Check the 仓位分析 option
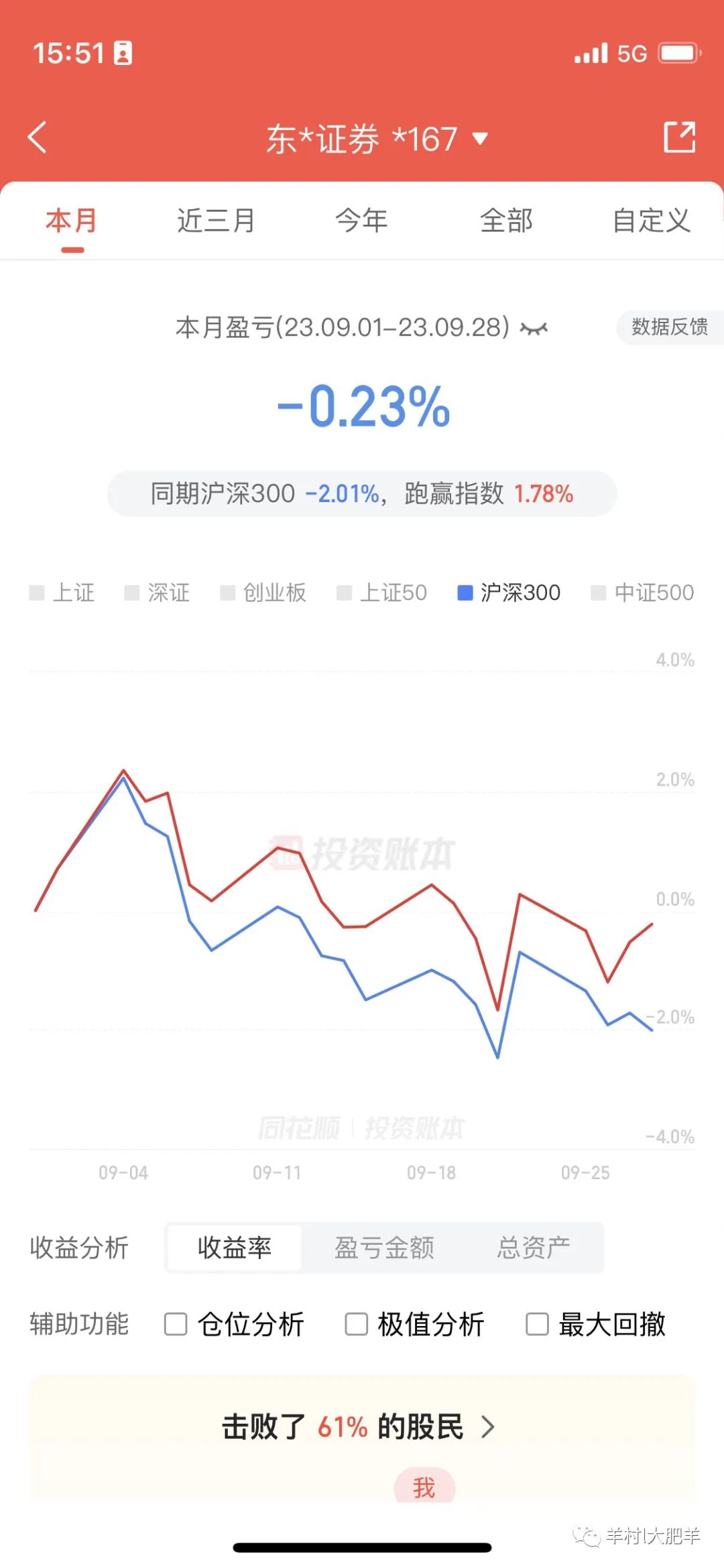This screenshot has width=724, height=1568. [x=176, y=1324]
